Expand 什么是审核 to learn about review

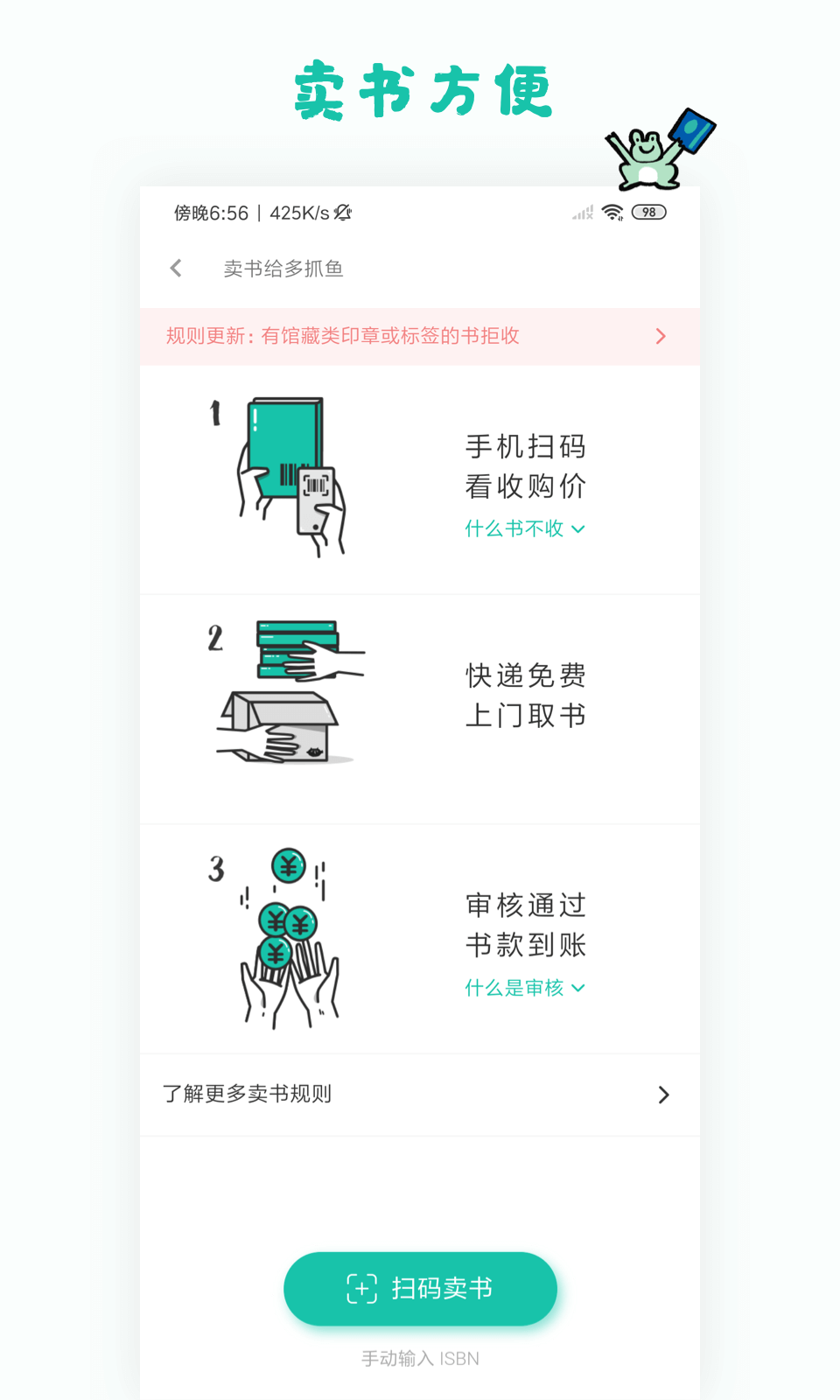(524, 988)
